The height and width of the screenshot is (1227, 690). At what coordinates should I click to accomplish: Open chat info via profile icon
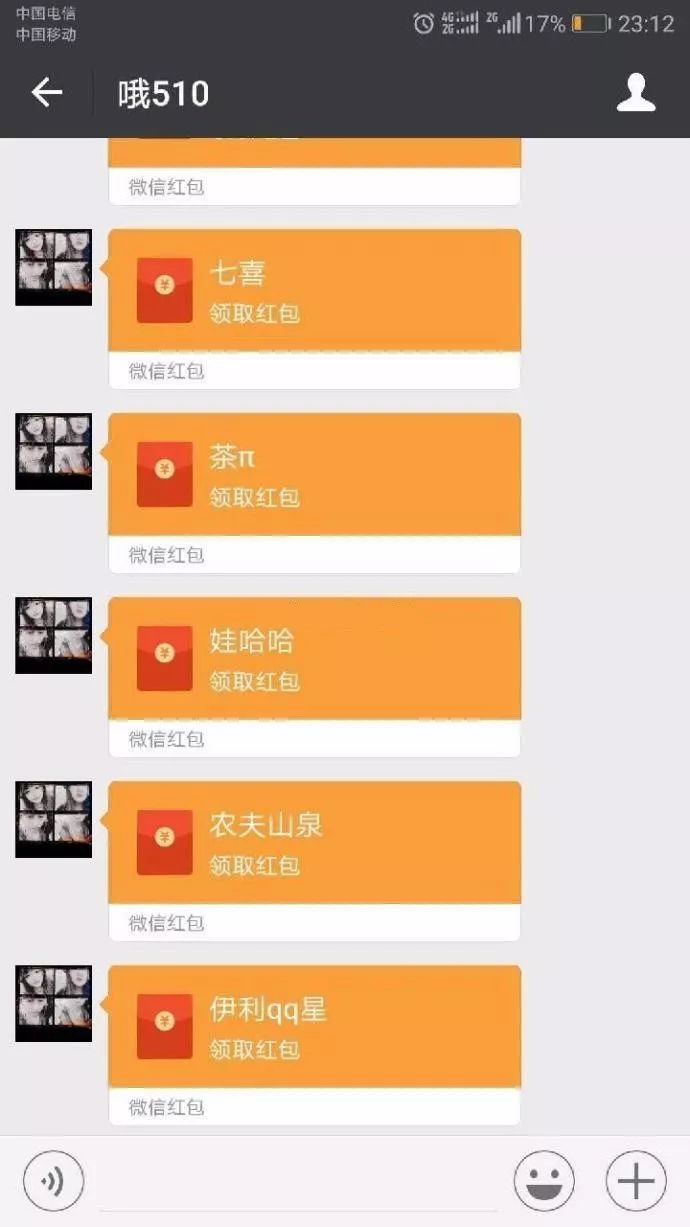point(635,93)
